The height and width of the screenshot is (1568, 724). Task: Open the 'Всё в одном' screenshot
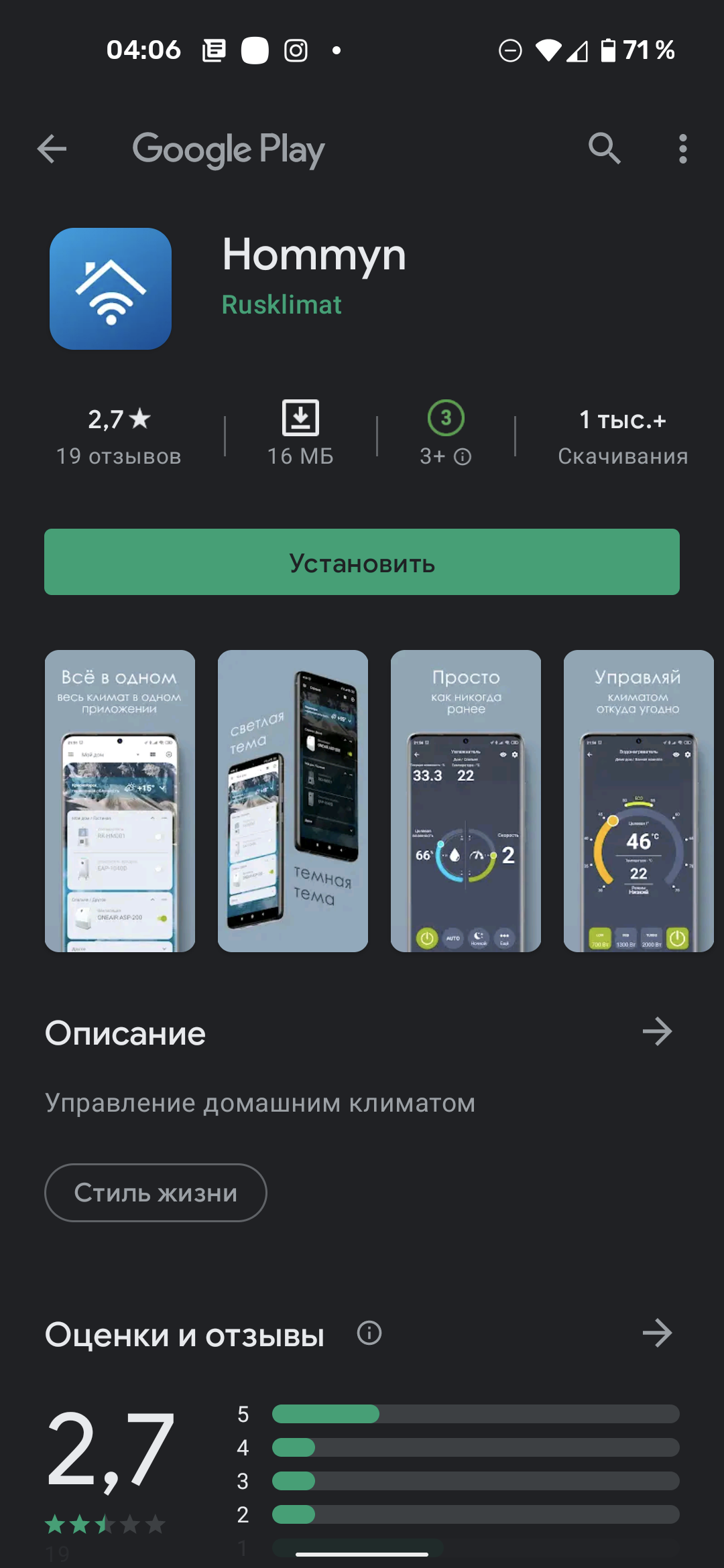pos(120,801)
